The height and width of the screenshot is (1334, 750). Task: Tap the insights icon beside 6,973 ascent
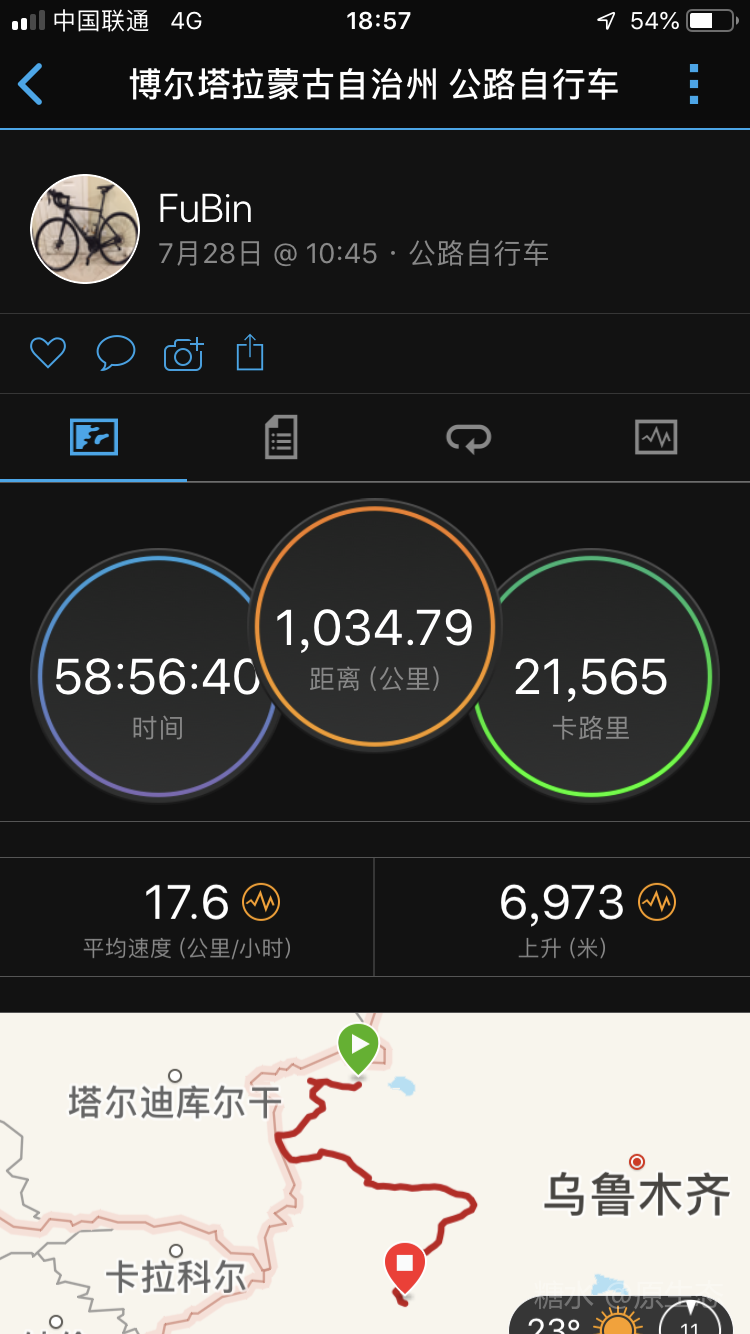pos(657,903)
